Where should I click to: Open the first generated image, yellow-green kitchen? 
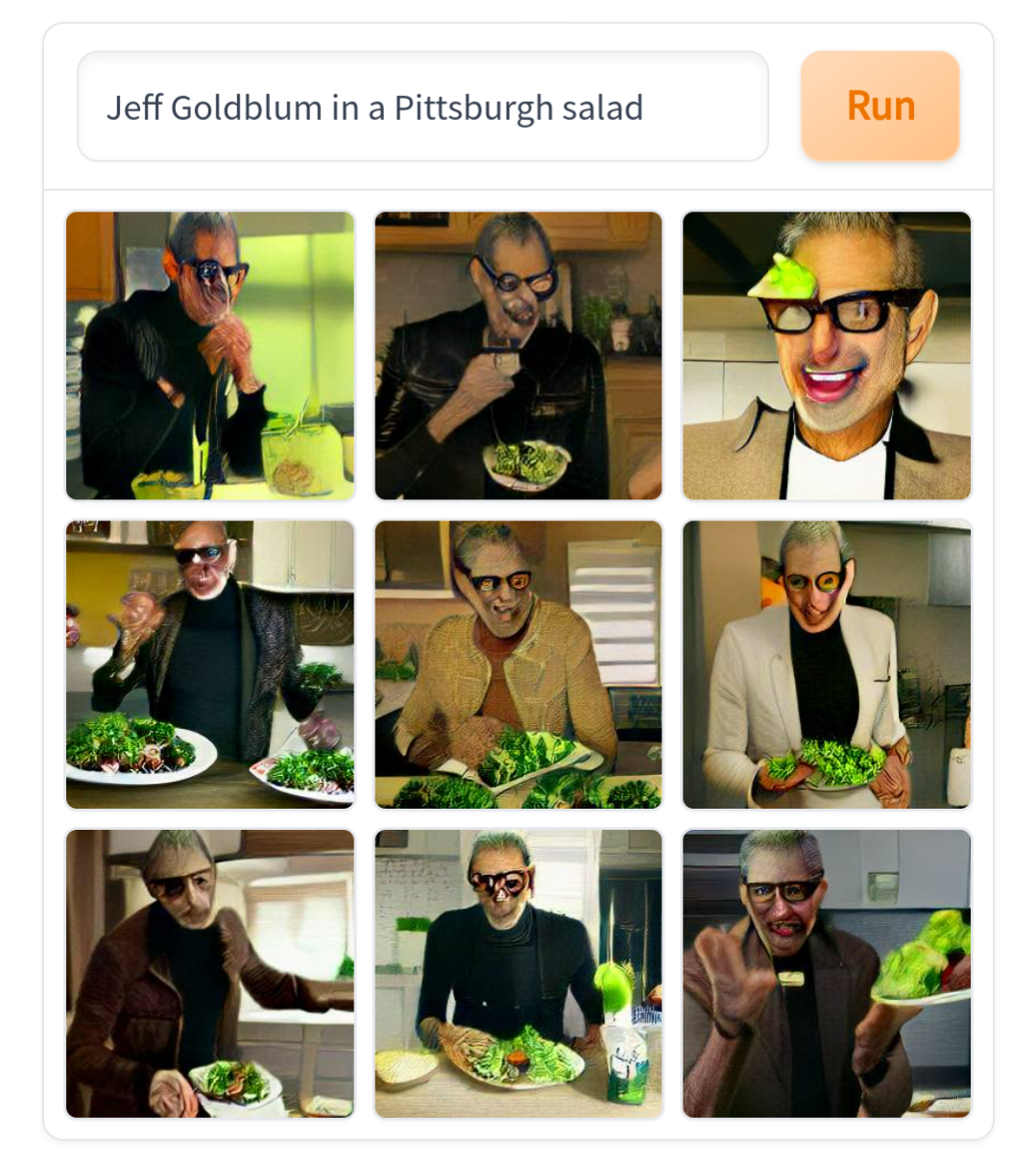coord(210,355)
